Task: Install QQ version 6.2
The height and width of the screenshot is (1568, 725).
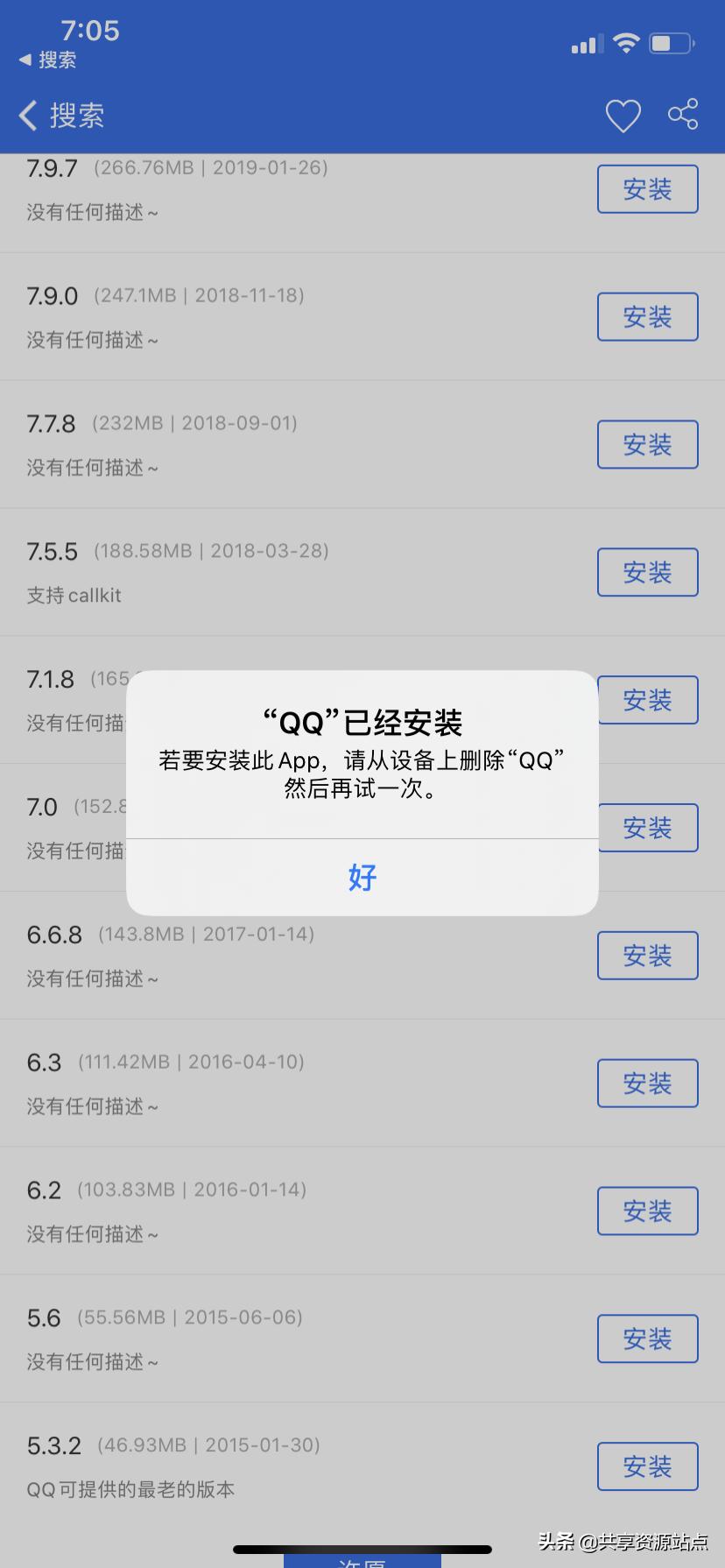Action: pyautogui.click(x=647, y=1211)
